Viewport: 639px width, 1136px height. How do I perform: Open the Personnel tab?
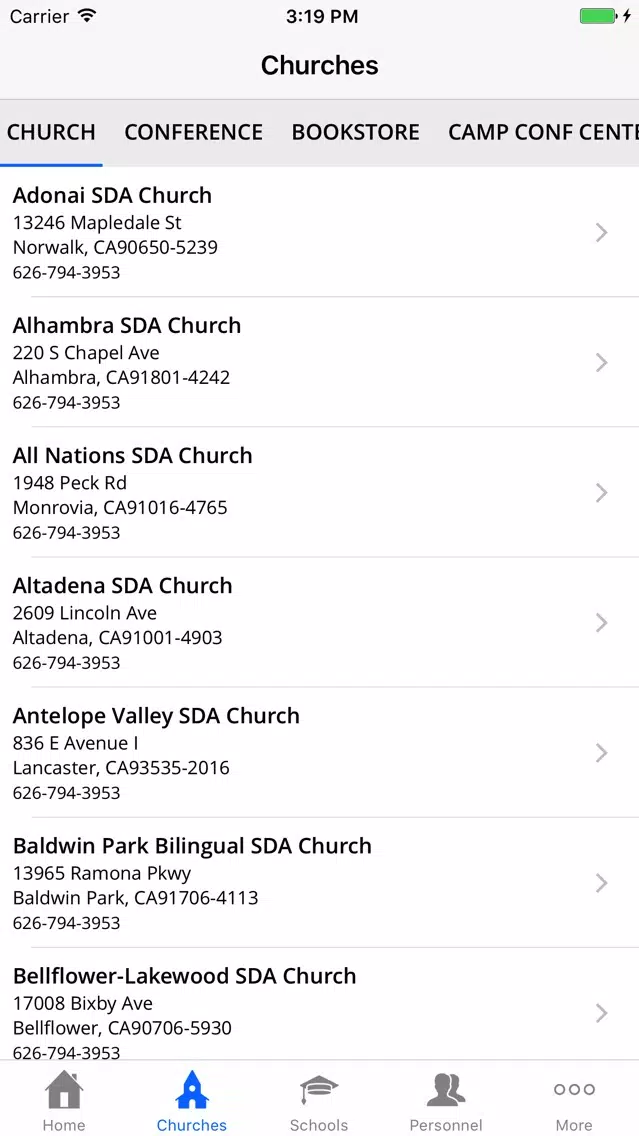[x=446, y=1100]
